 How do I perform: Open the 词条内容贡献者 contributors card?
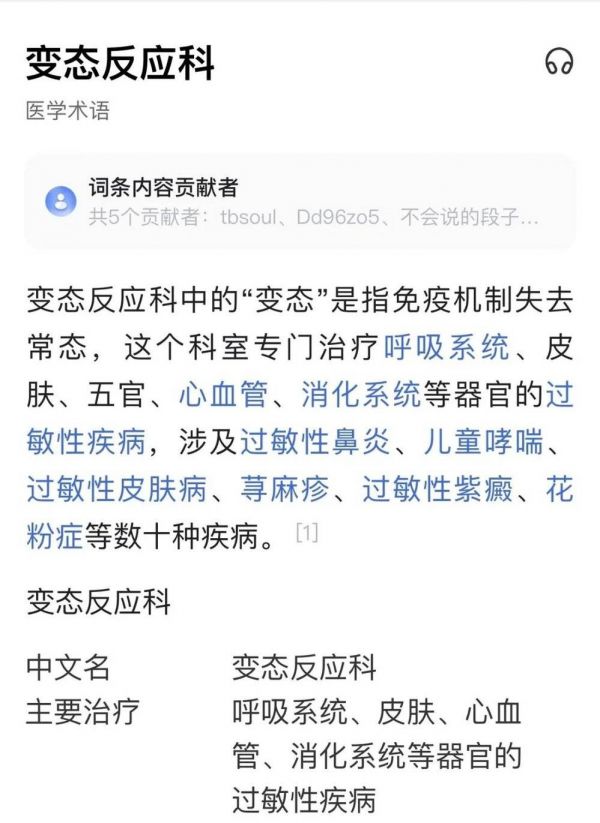point(300,201)
